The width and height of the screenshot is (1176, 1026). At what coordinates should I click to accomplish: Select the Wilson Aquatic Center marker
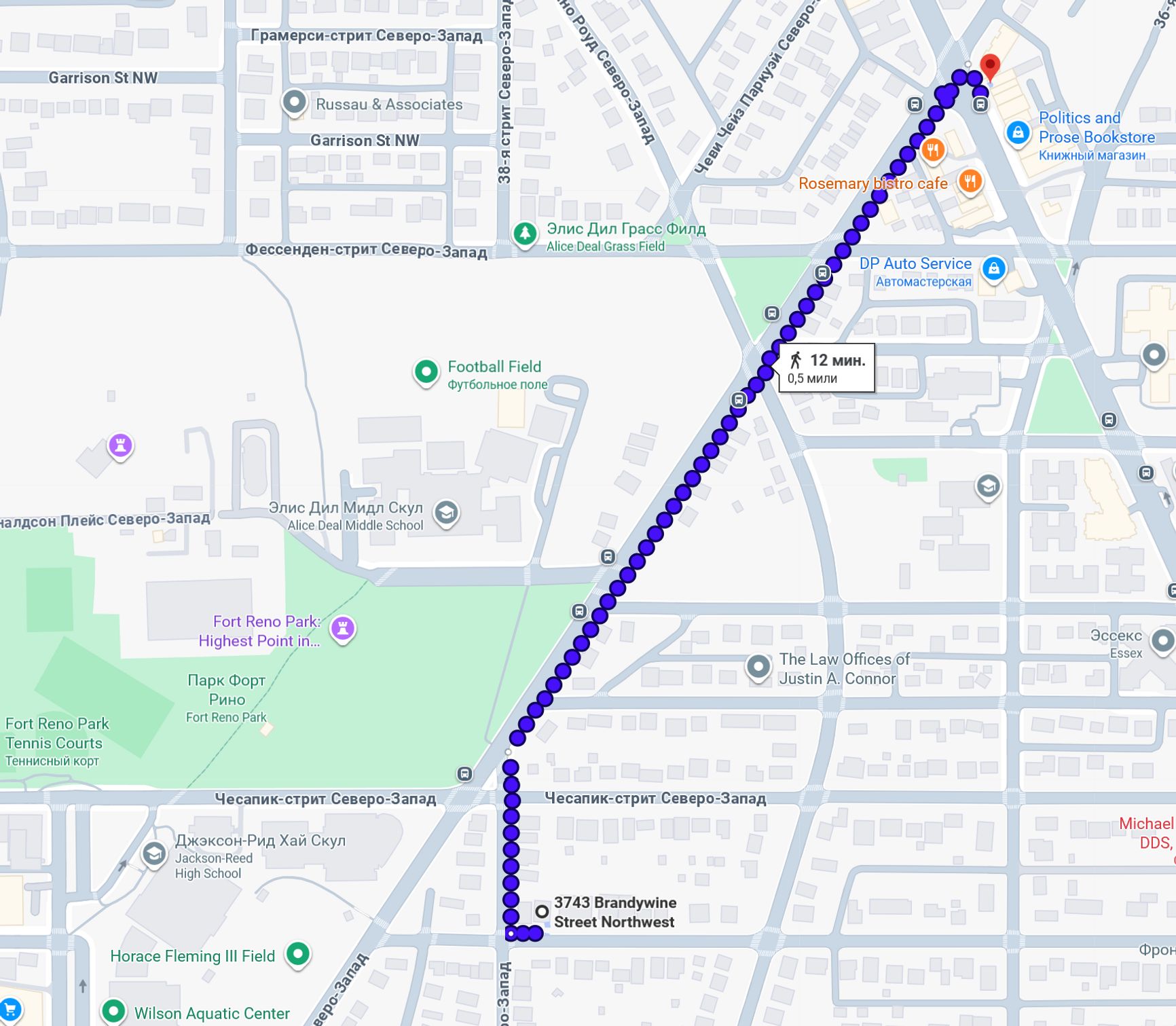(113, 1011)
